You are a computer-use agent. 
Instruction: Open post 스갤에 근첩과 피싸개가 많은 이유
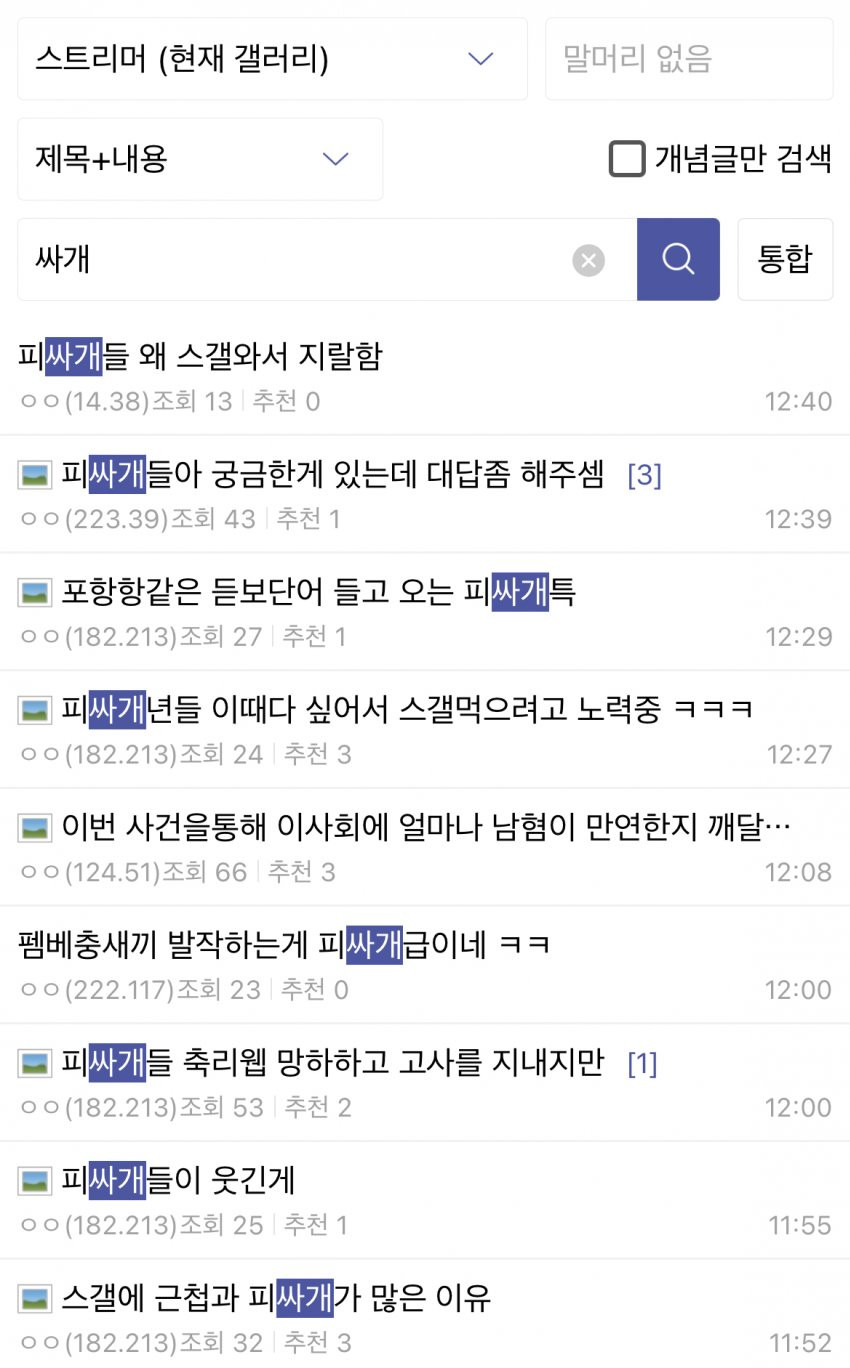point(276,1299)
